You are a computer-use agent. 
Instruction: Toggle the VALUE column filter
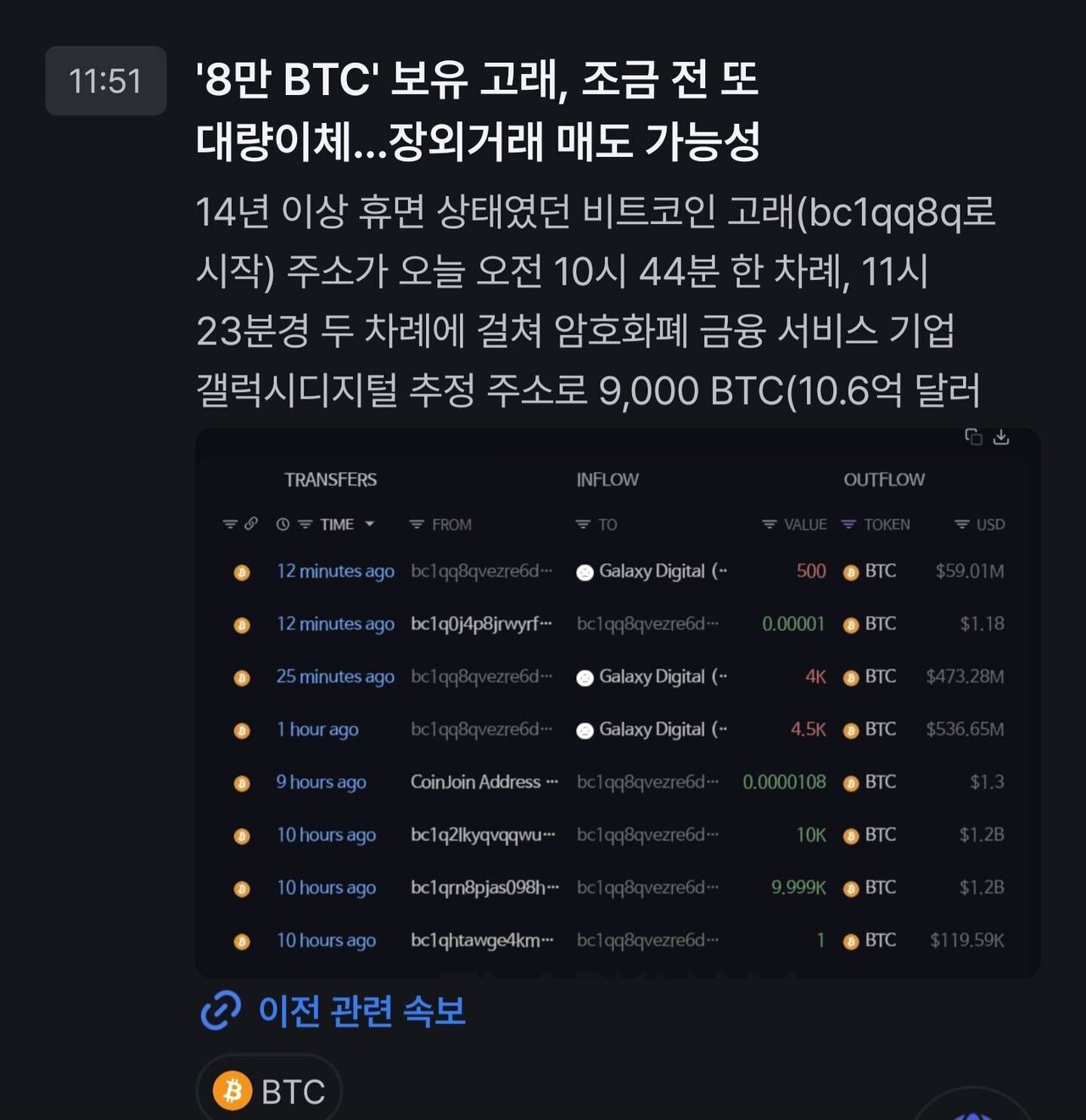(x=770, y=524)
